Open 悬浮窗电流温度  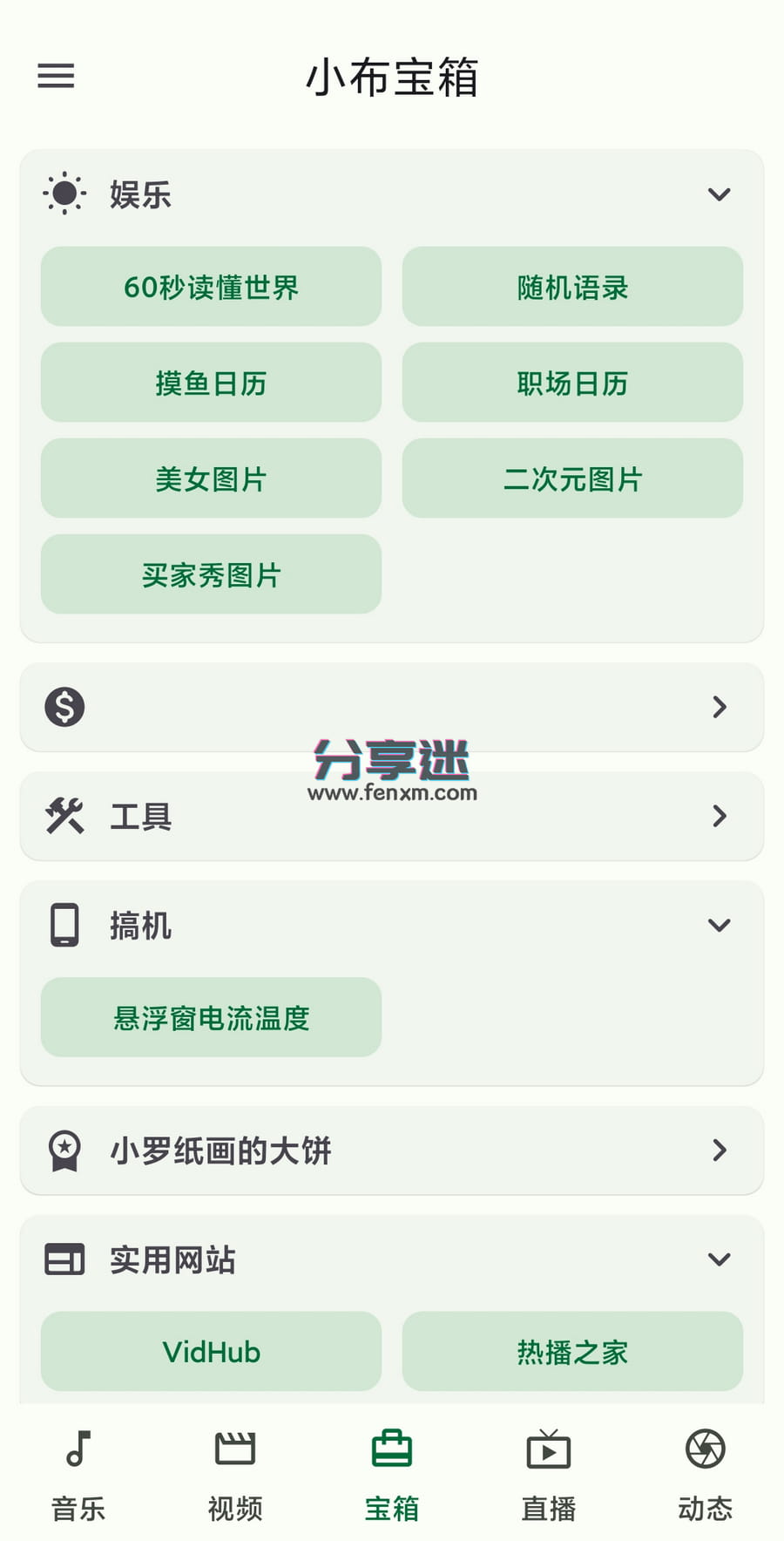[x=210, y=1016]
